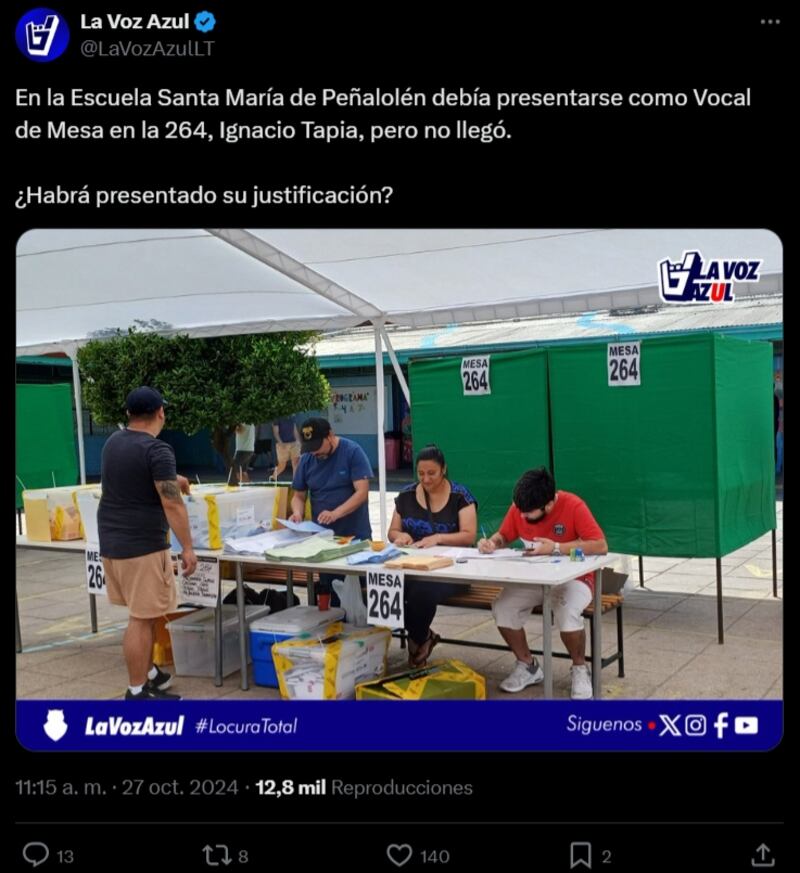Open the La Voz Azul account name

[x=134, y=21]
